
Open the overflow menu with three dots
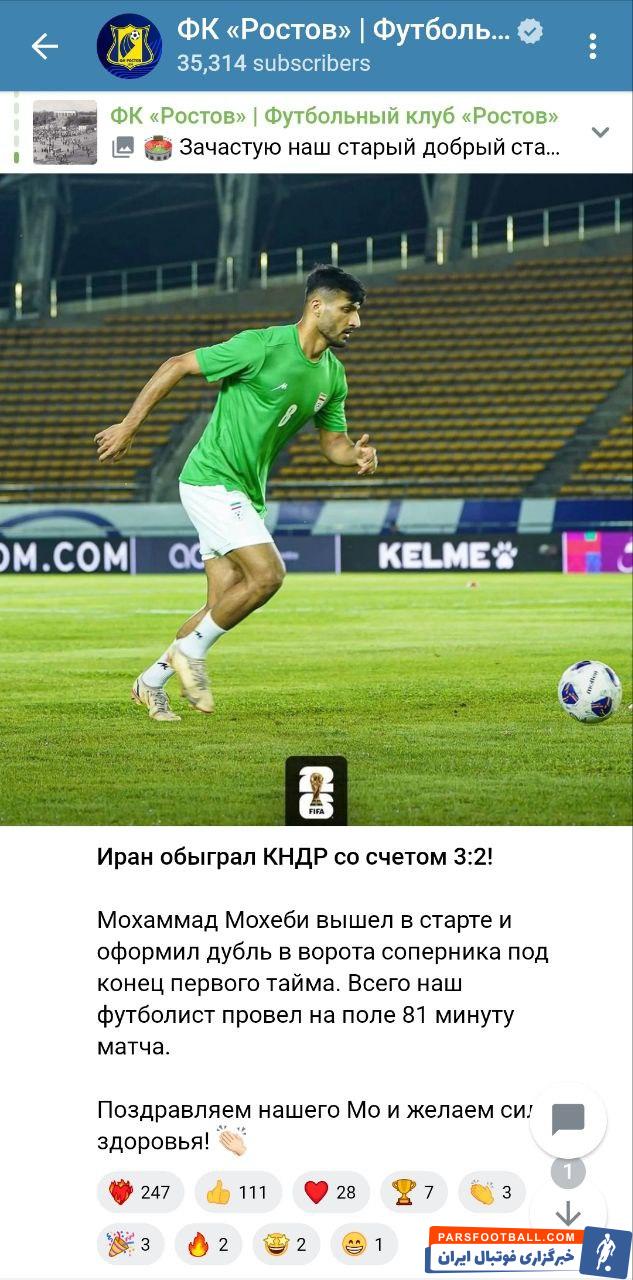pyautogui.click(x=593, y=46)
